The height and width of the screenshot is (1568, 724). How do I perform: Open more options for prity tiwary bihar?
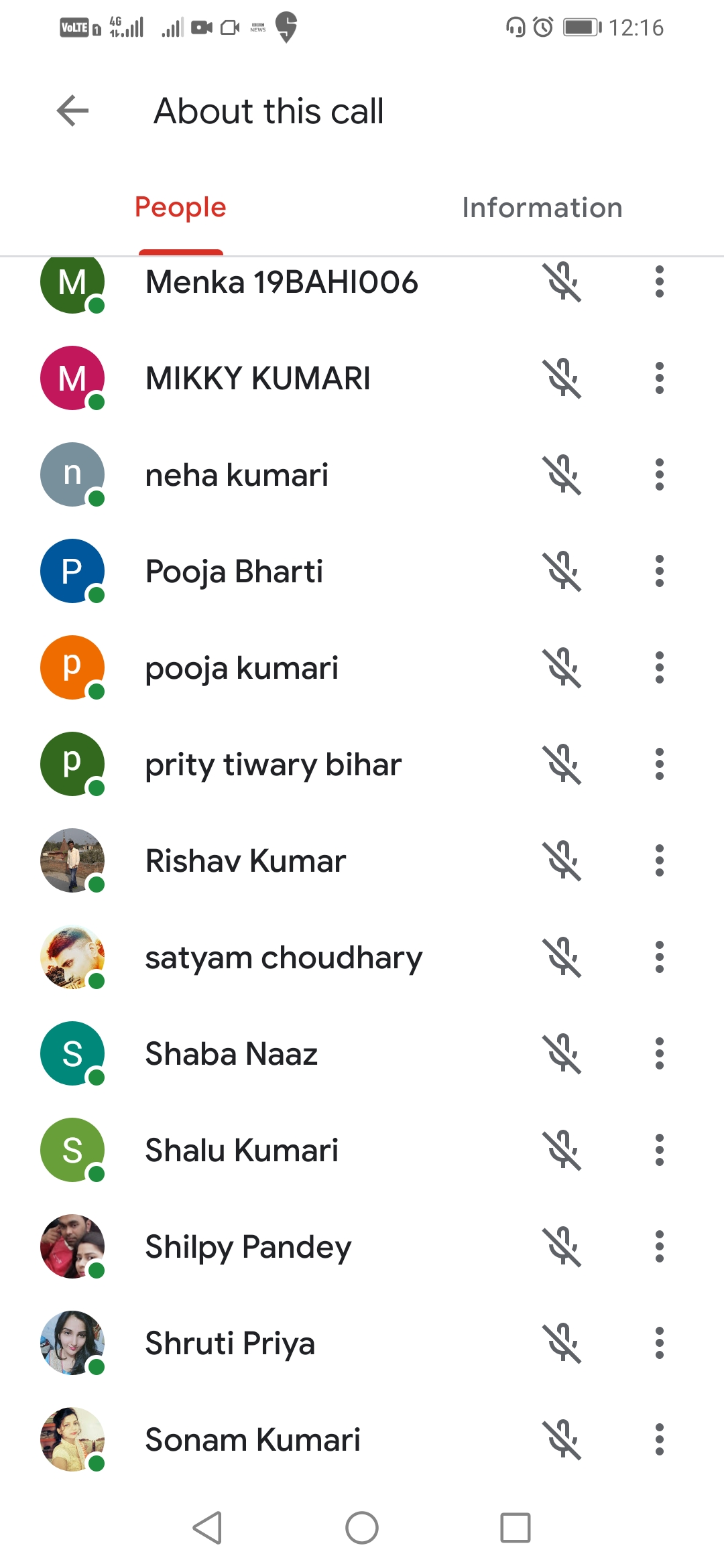(x=660, y=765)
